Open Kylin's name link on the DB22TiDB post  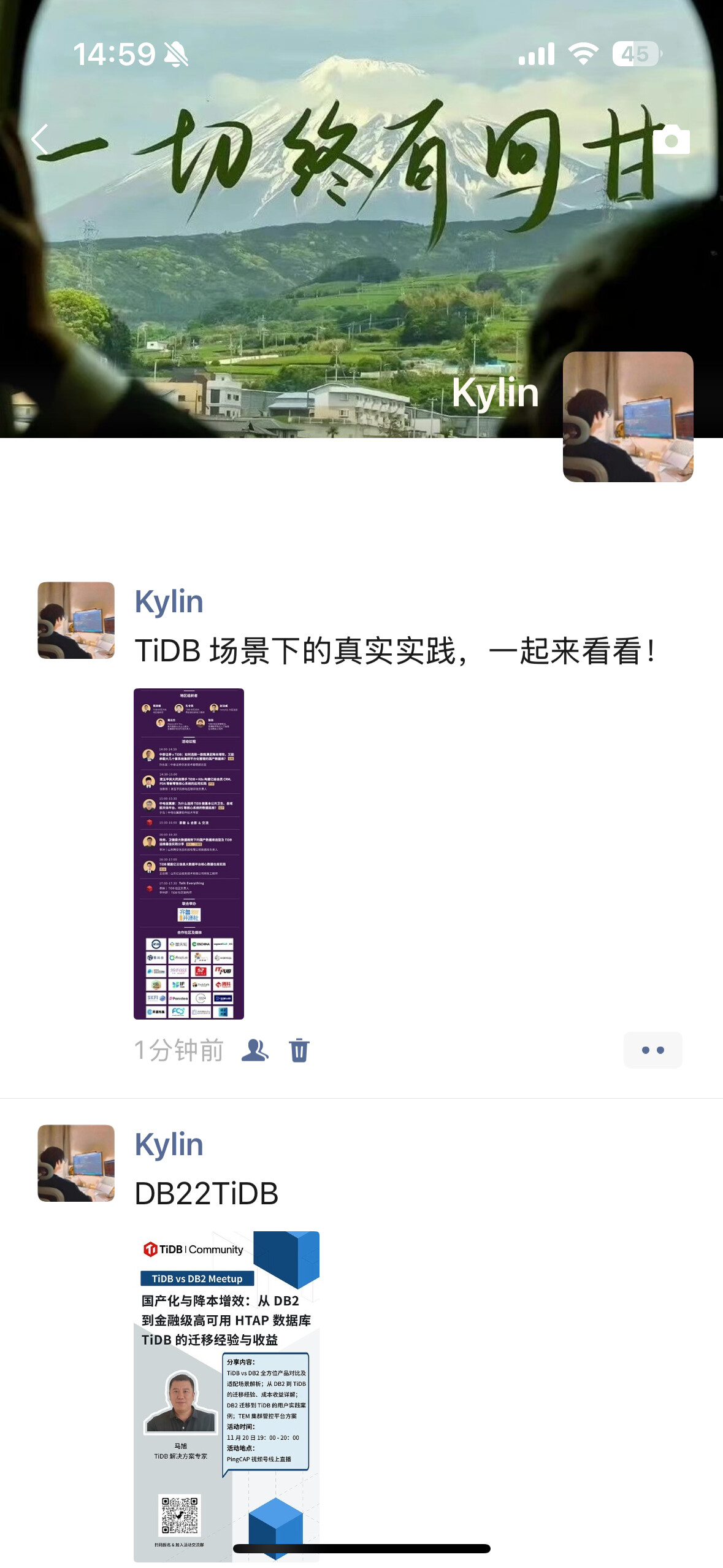[x=169, y=1144]
